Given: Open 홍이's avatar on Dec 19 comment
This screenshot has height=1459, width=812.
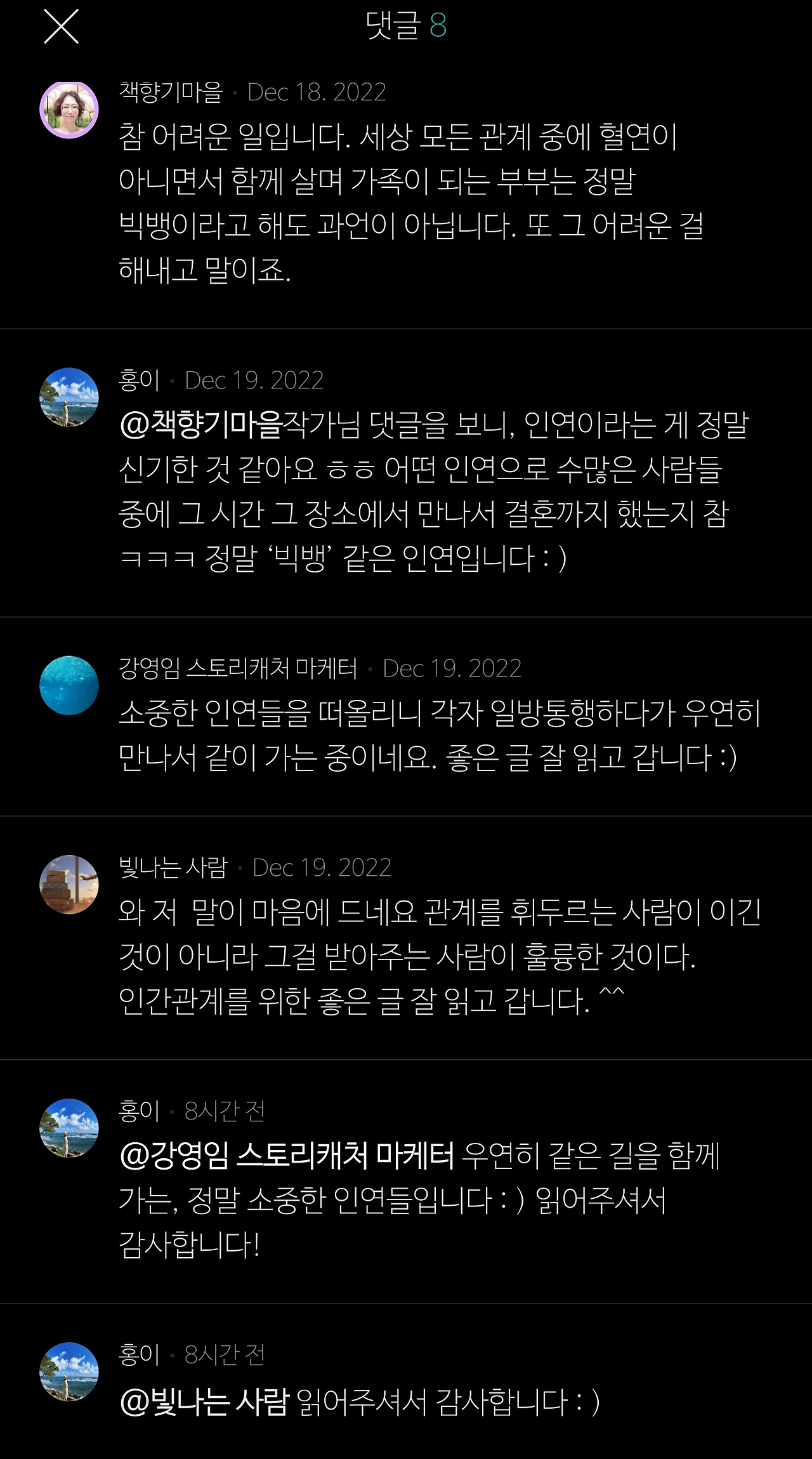Looking at the screenshot, I should pos(69,397).
